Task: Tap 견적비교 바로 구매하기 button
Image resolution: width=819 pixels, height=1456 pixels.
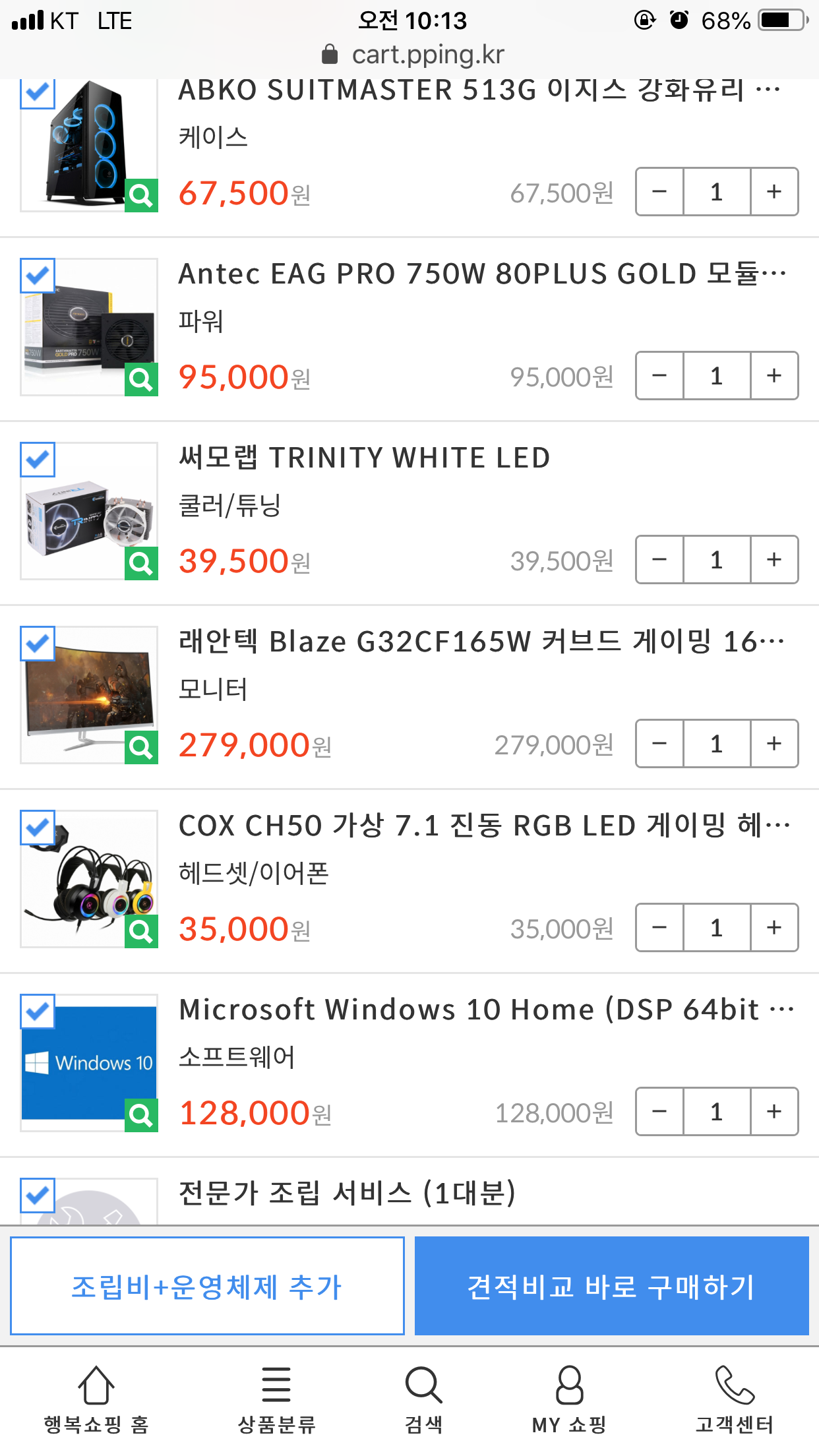Action: pos(611,1286)
